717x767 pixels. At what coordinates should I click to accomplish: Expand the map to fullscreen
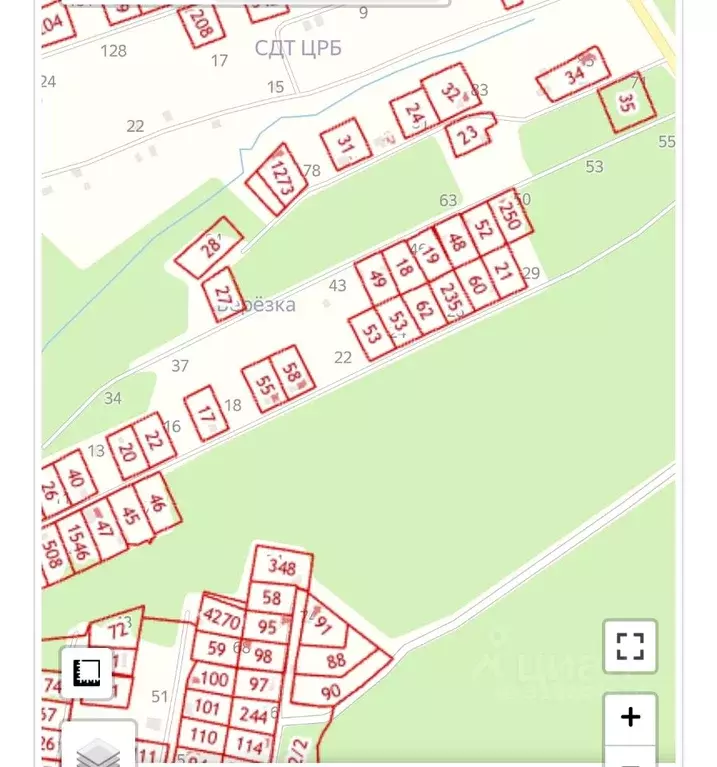pyautogui.click(x=630, y=646)
